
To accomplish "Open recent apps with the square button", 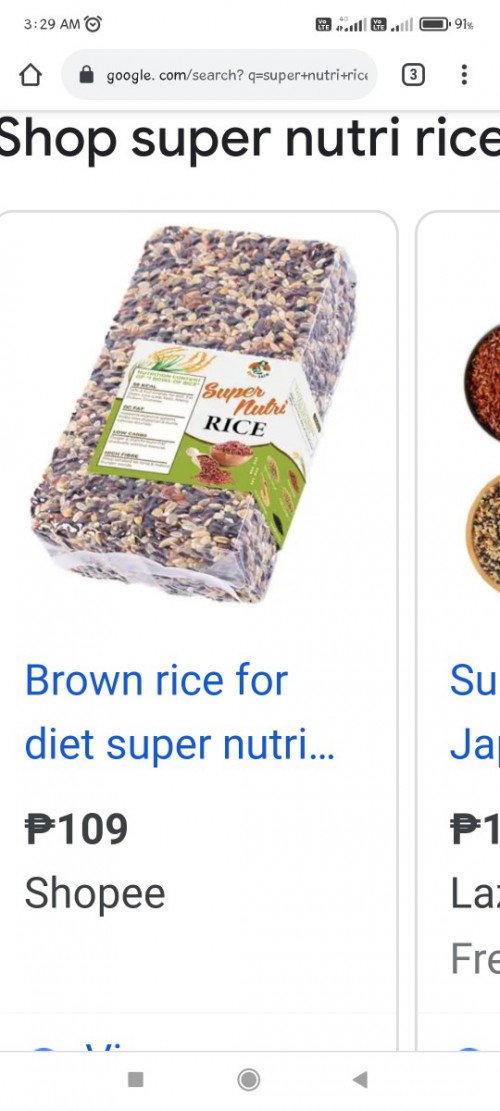I will [x=135, y=1079].
